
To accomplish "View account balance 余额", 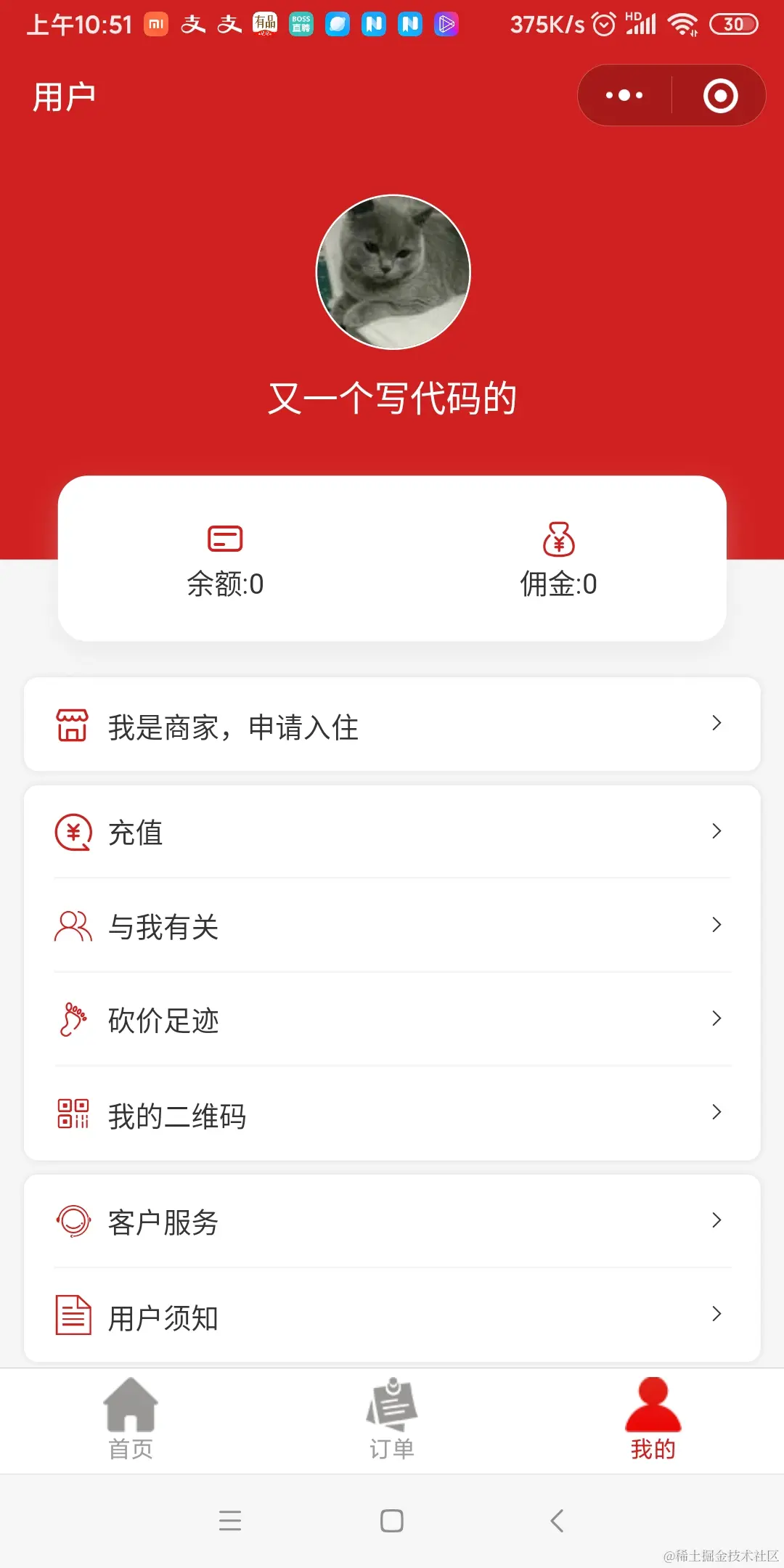I will pyautogui.click(x=225, y=560).
